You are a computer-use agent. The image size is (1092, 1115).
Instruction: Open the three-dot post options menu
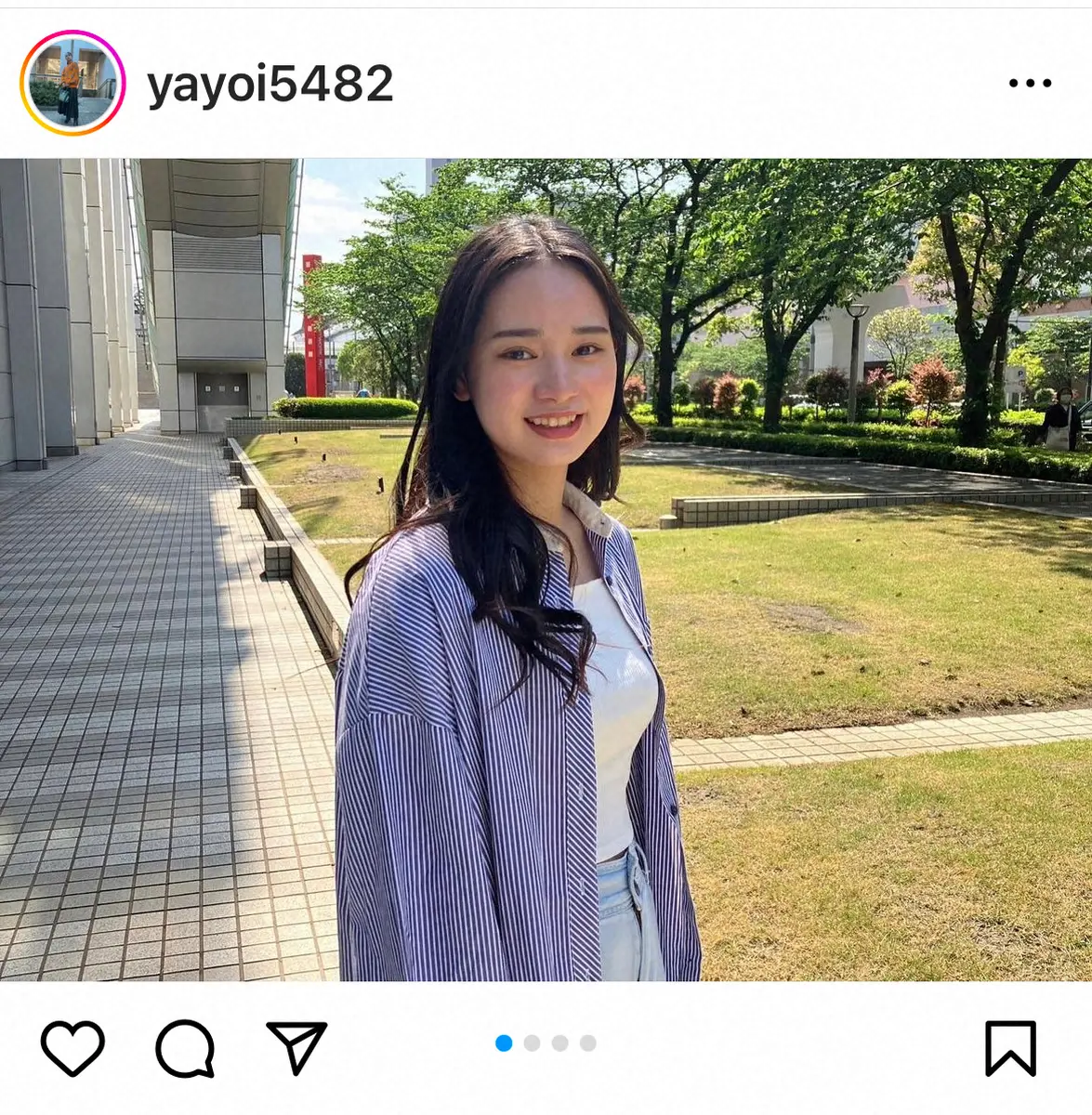click(x=1030, y=83)
